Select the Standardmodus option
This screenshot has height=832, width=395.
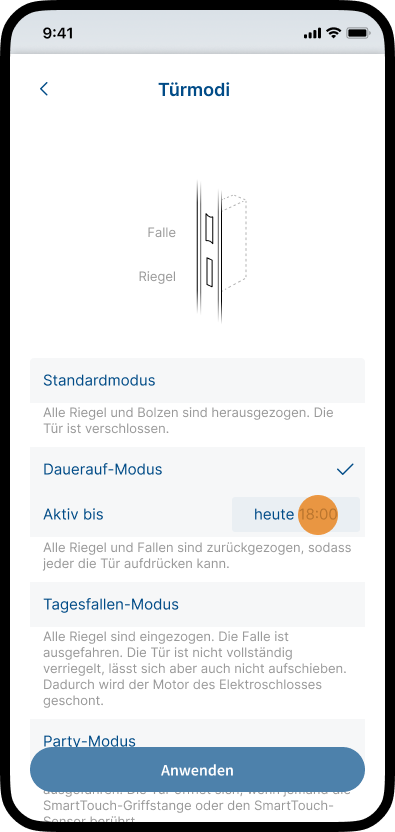coord(197,380)
